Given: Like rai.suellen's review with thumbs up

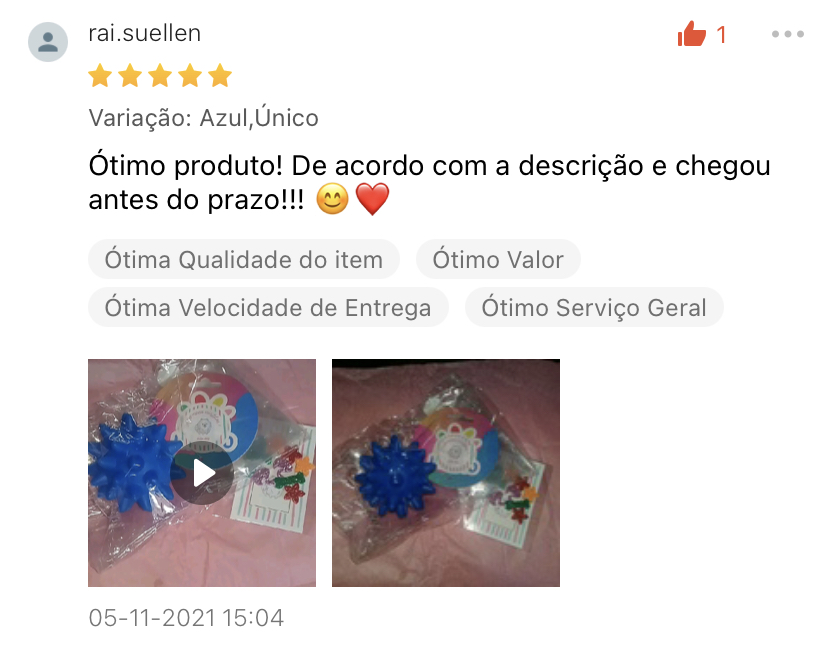Looking at the screenshot, I should coord(692,35).
